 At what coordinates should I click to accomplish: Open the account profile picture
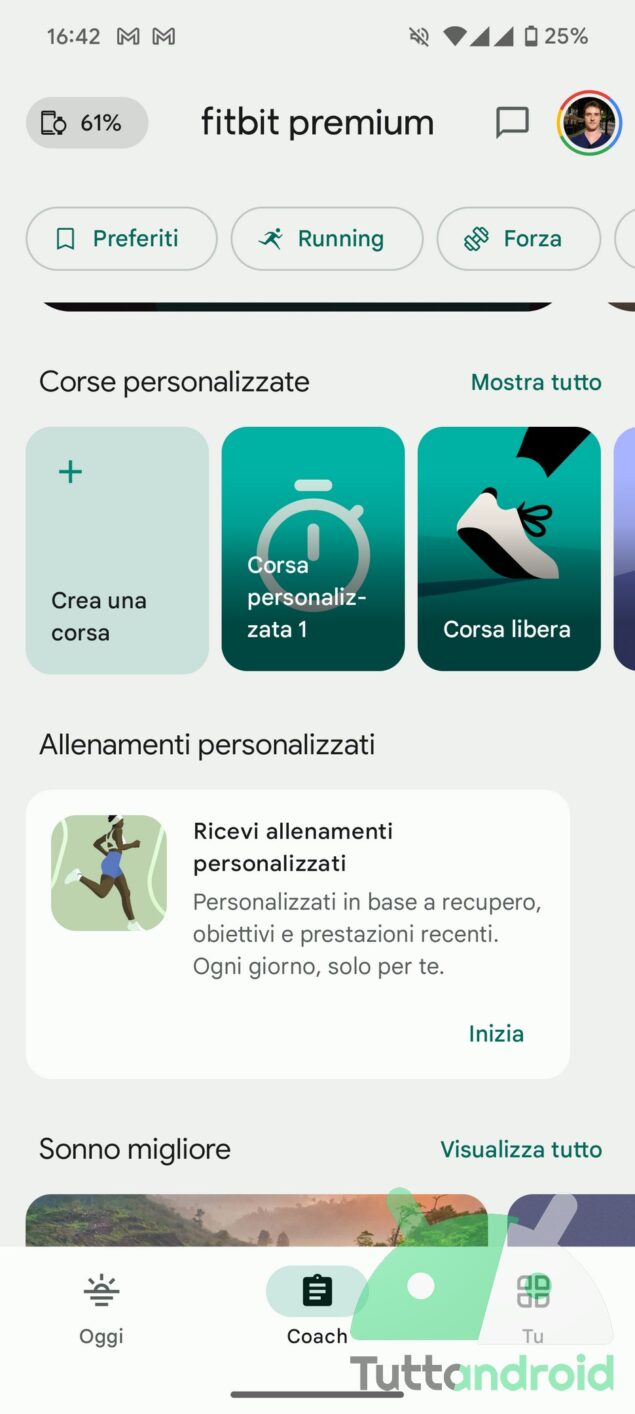tap(589, 123)
